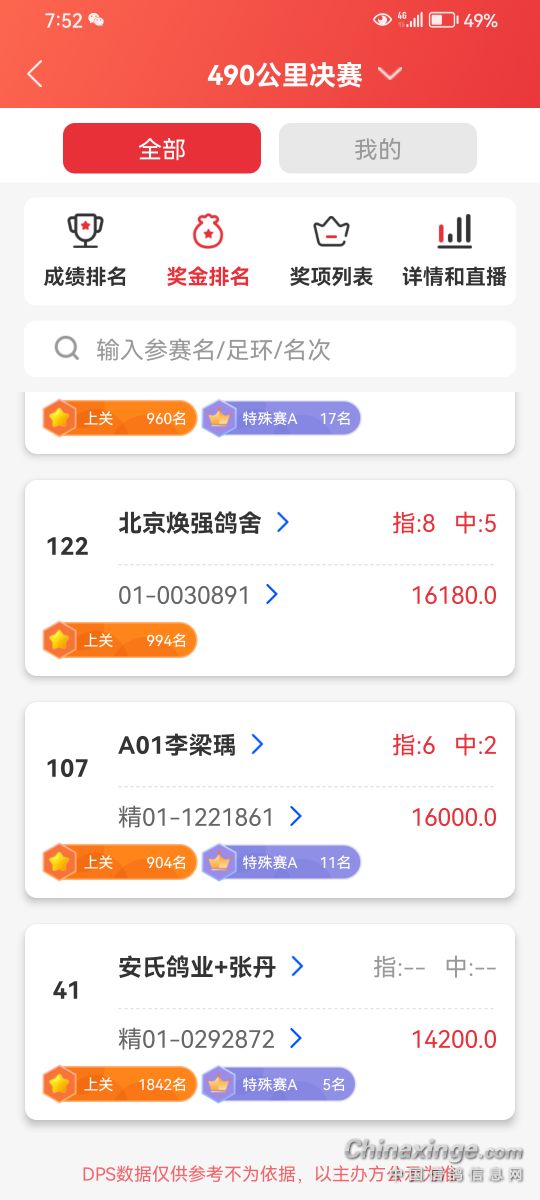Screen dimensions: 540x1200
Task: Switch to the 全部 tab
Action: 162,149
